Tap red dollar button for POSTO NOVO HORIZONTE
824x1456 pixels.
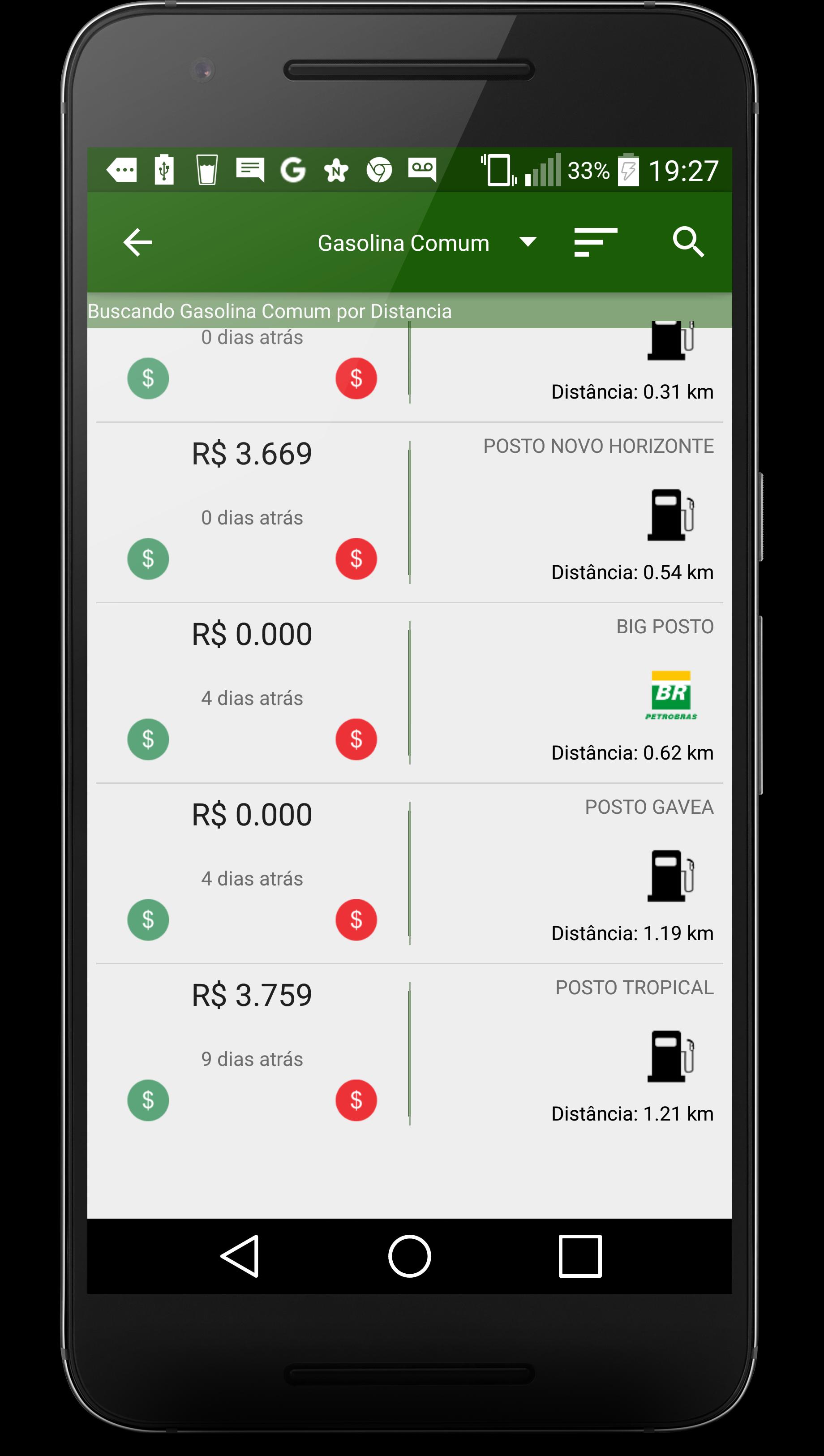tap(356, 558)
